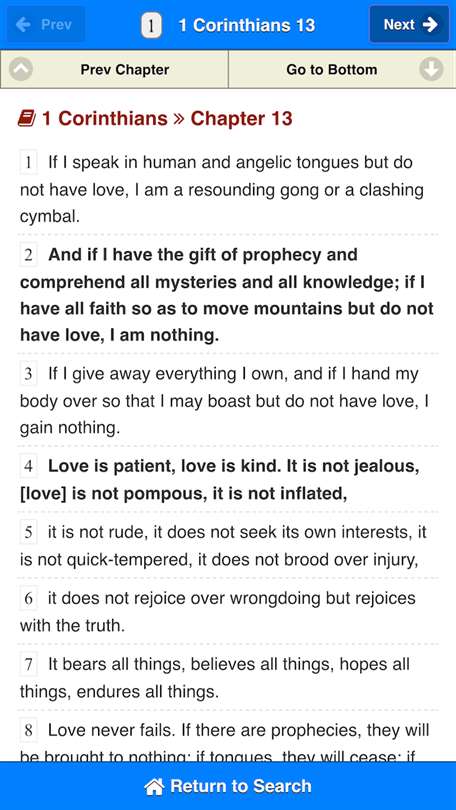The height and width of the screenshot is (810, 456).
Task: Go to the next chapter with Next
Action: coord(409,24)
